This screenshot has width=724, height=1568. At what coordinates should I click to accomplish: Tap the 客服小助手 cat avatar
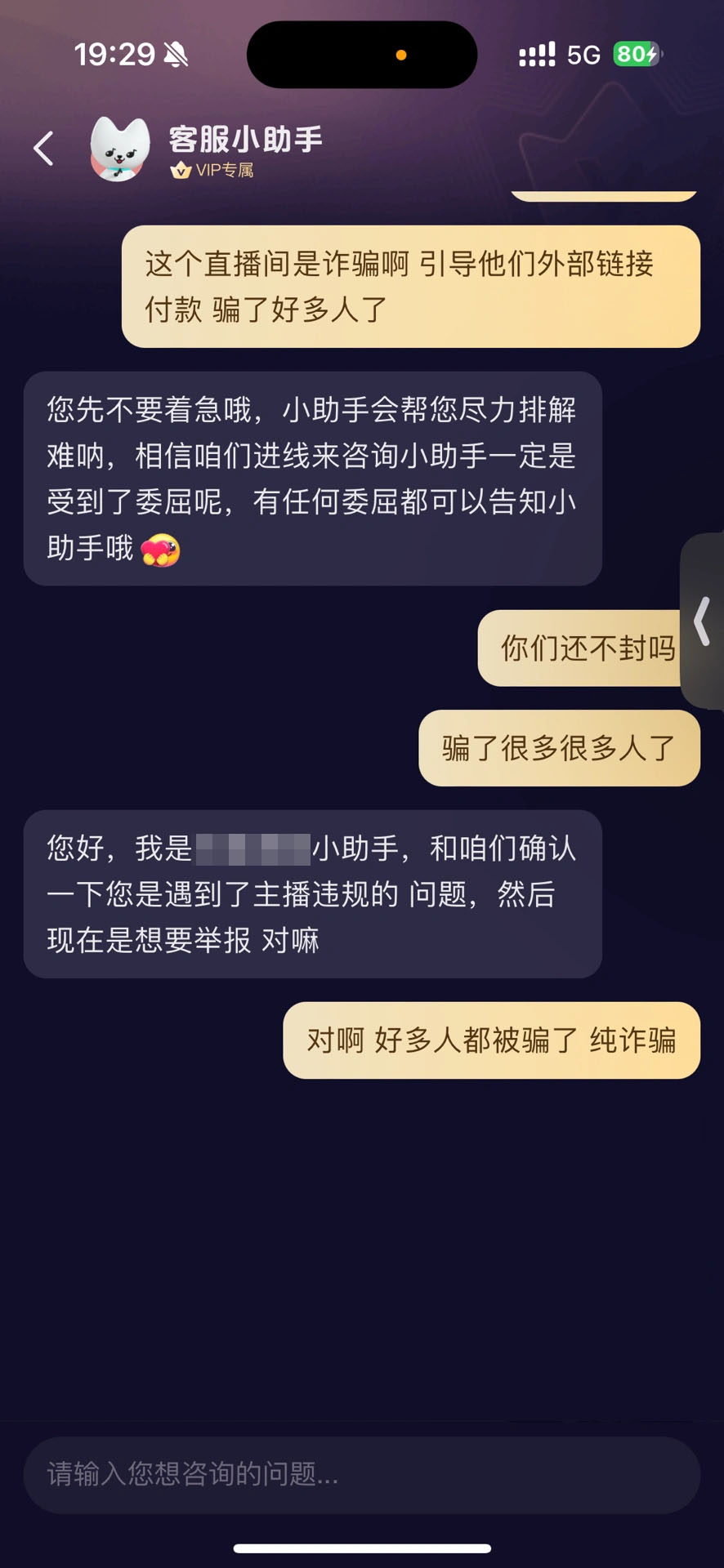119,149
